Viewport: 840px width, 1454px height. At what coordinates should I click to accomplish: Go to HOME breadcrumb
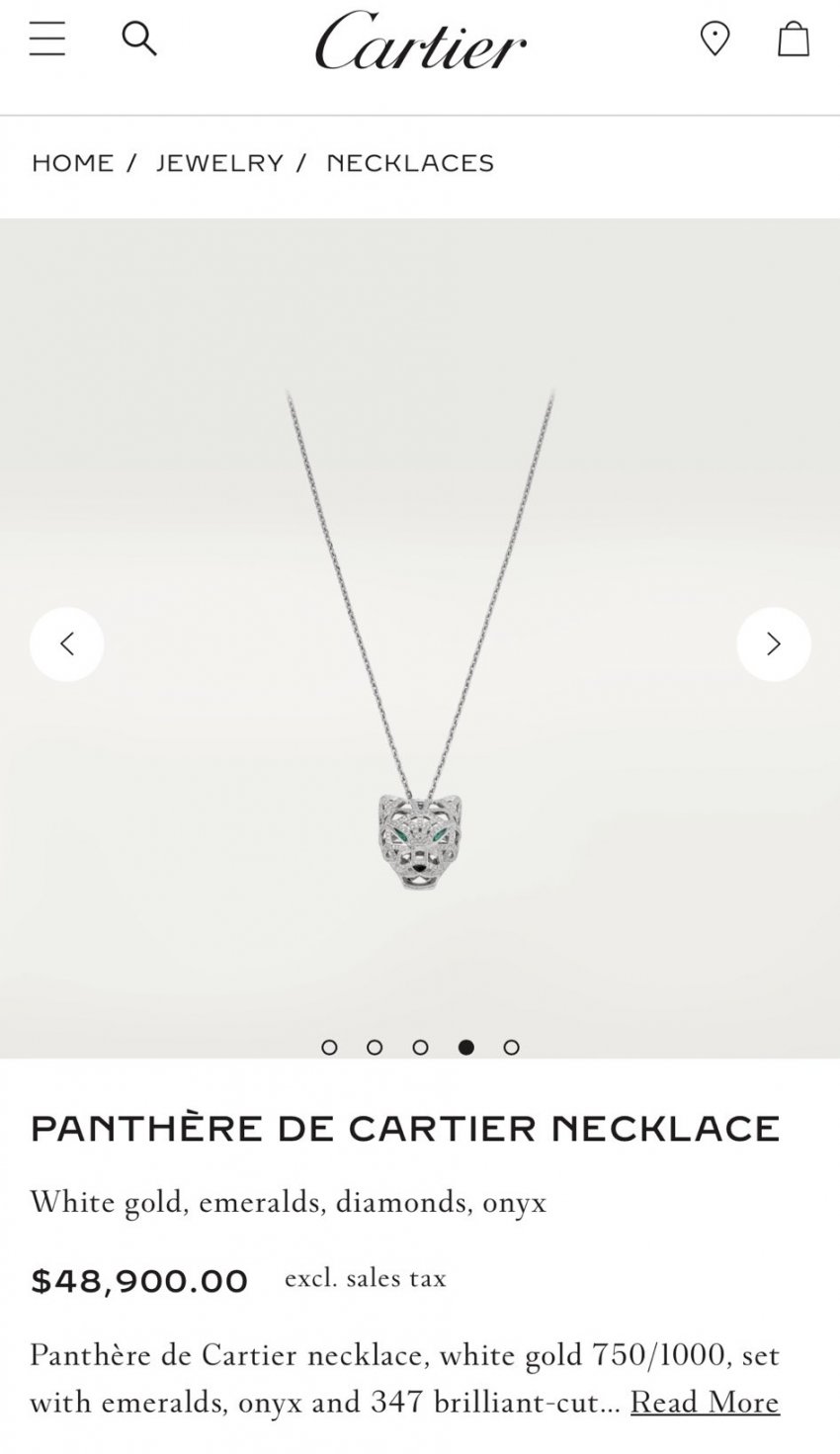72,163
